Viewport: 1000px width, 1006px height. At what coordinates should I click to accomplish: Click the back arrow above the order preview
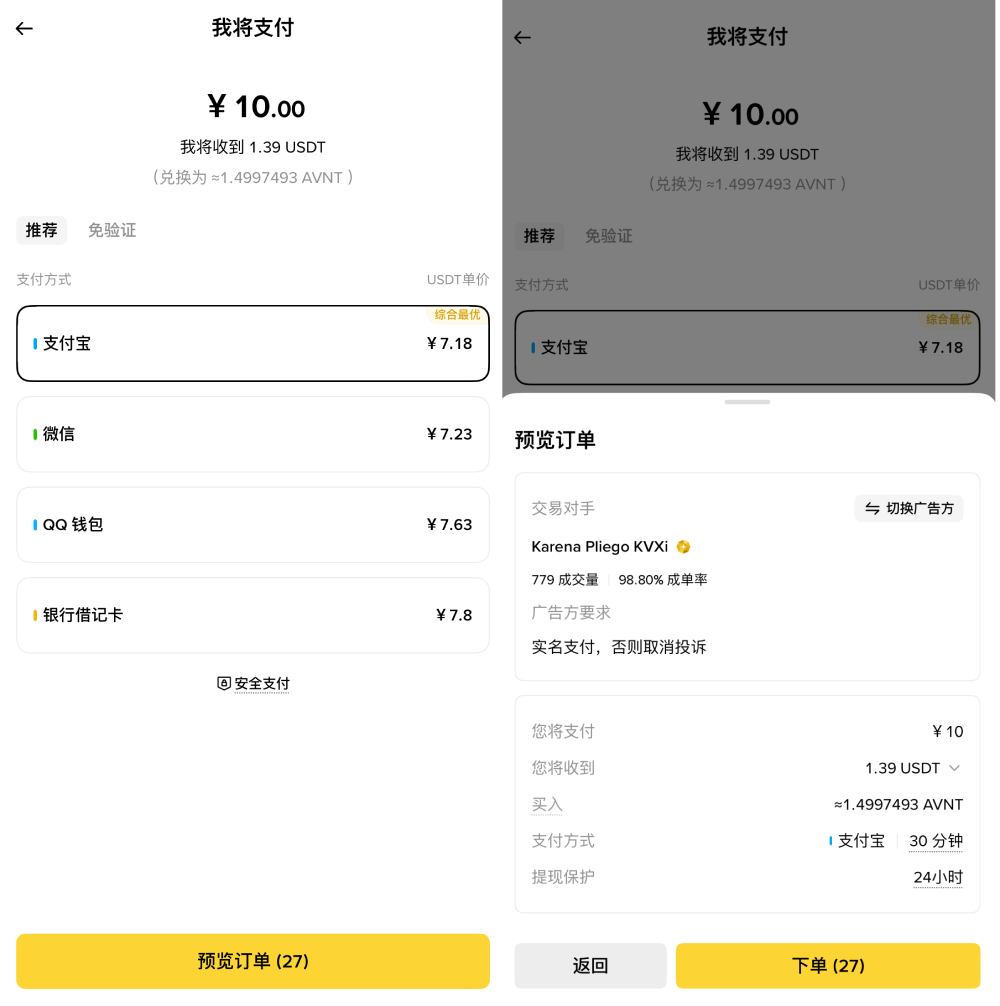pyautogui.click(x=521, y=37)
